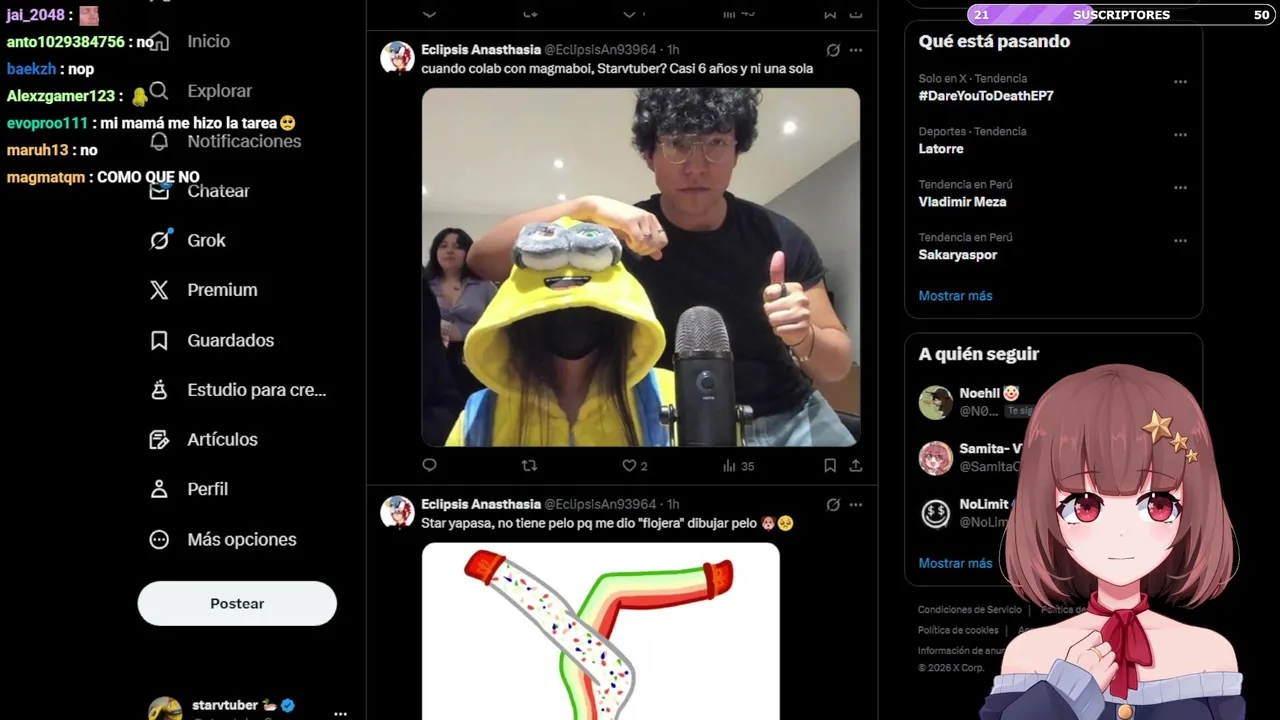Viewport: 1280px width, 720px height.
Task: Repost the magmaboi colab post
Action: 530,465
